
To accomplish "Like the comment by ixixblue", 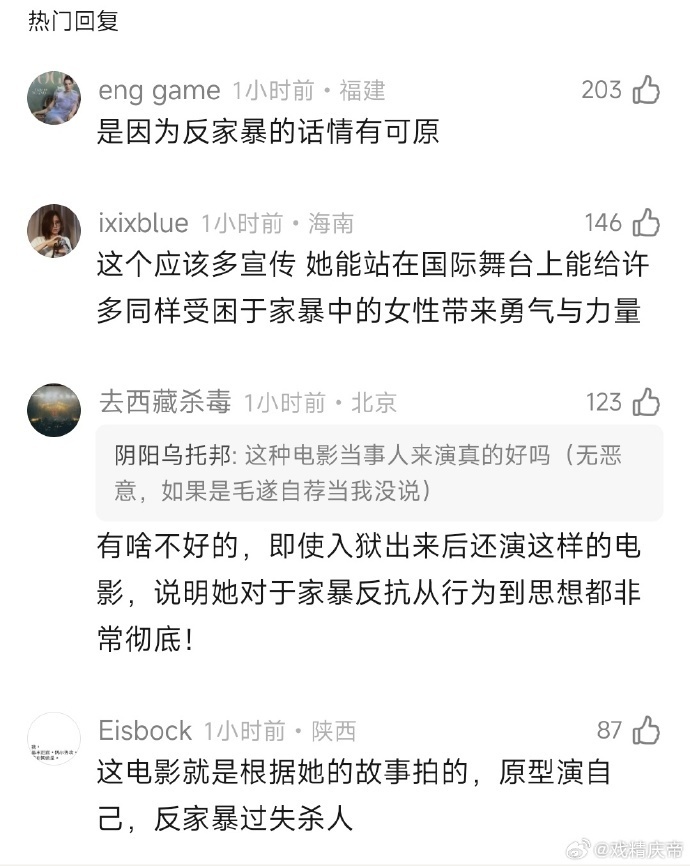I will 646,222.
